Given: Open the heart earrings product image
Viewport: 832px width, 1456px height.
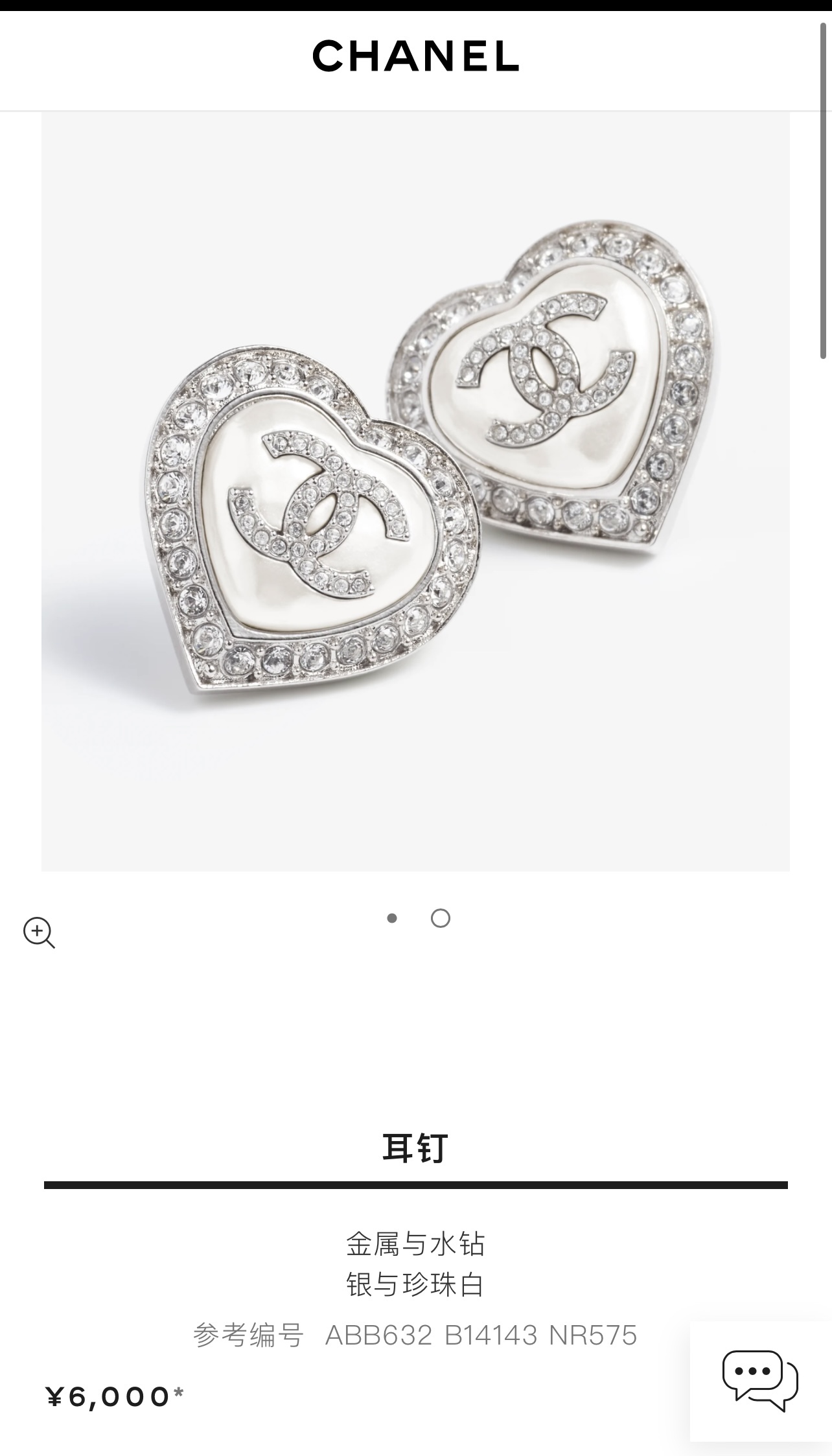Looking at the screenshot, I should (x=415, y=491).
